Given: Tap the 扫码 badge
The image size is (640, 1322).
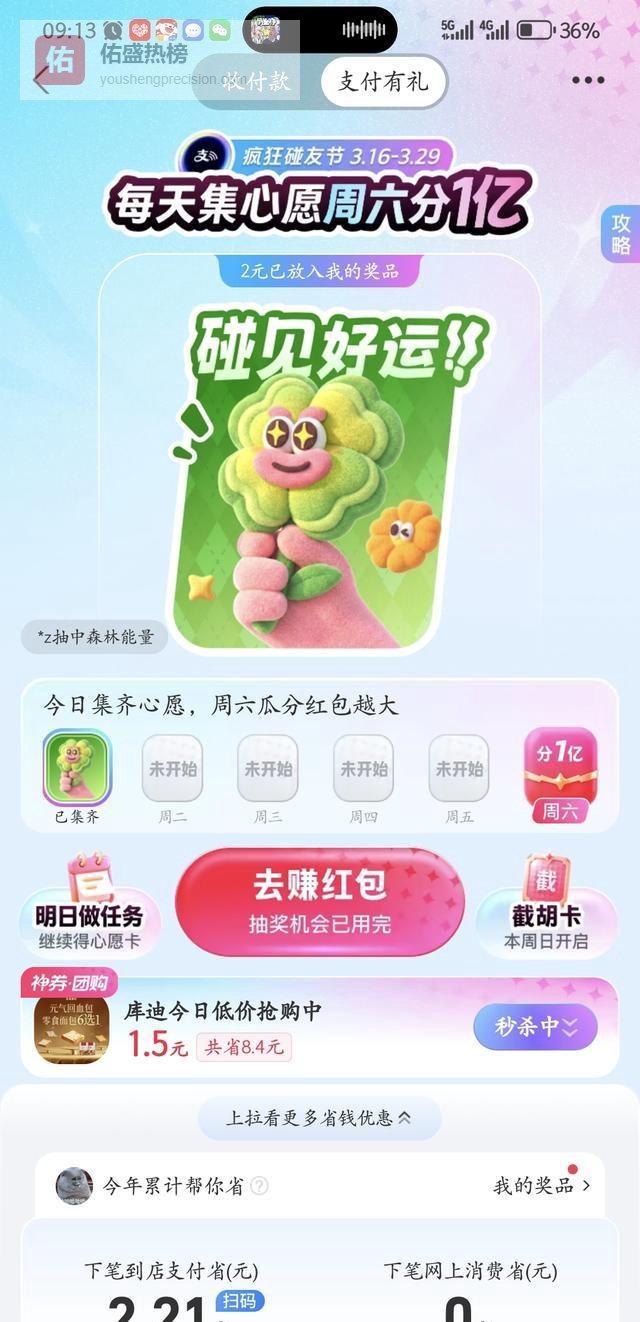Looking at the screenshot, I should [239, 1301].
